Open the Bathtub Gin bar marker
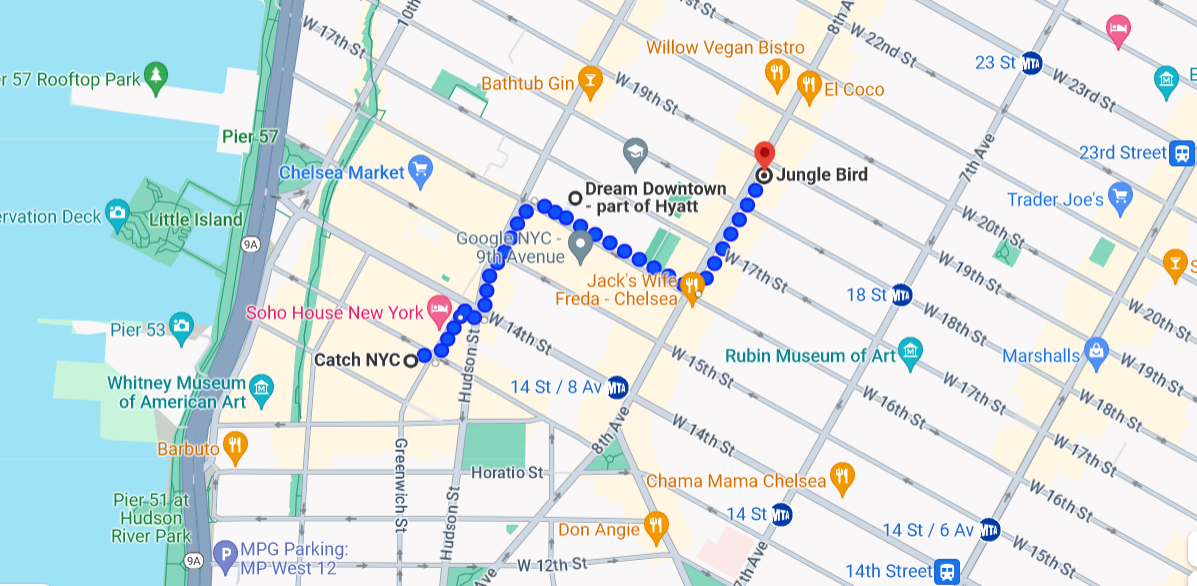Screen dimensions: 1197x586 click(591, 83)
